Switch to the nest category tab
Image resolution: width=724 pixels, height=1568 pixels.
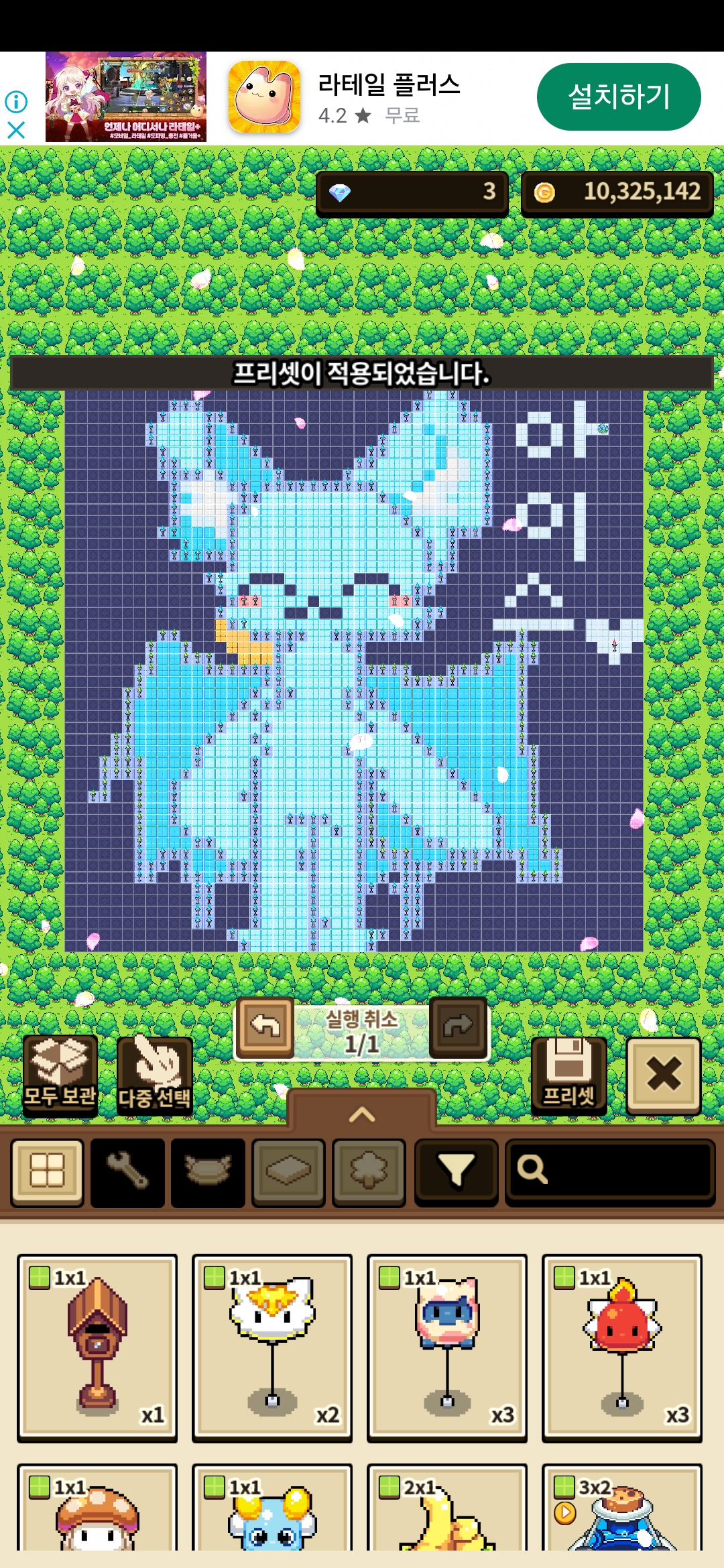208,1171
